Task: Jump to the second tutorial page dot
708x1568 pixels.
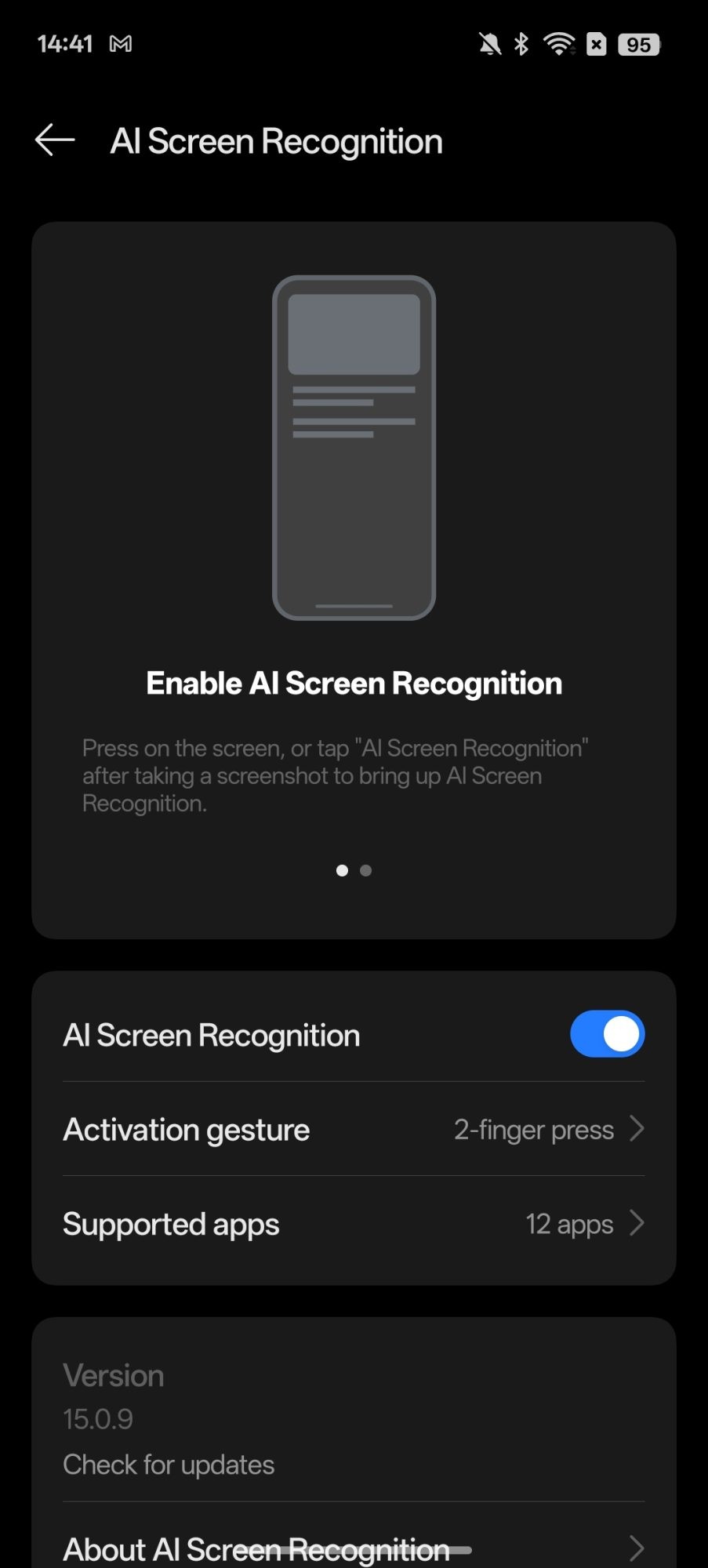Action: tap(365, 870)
